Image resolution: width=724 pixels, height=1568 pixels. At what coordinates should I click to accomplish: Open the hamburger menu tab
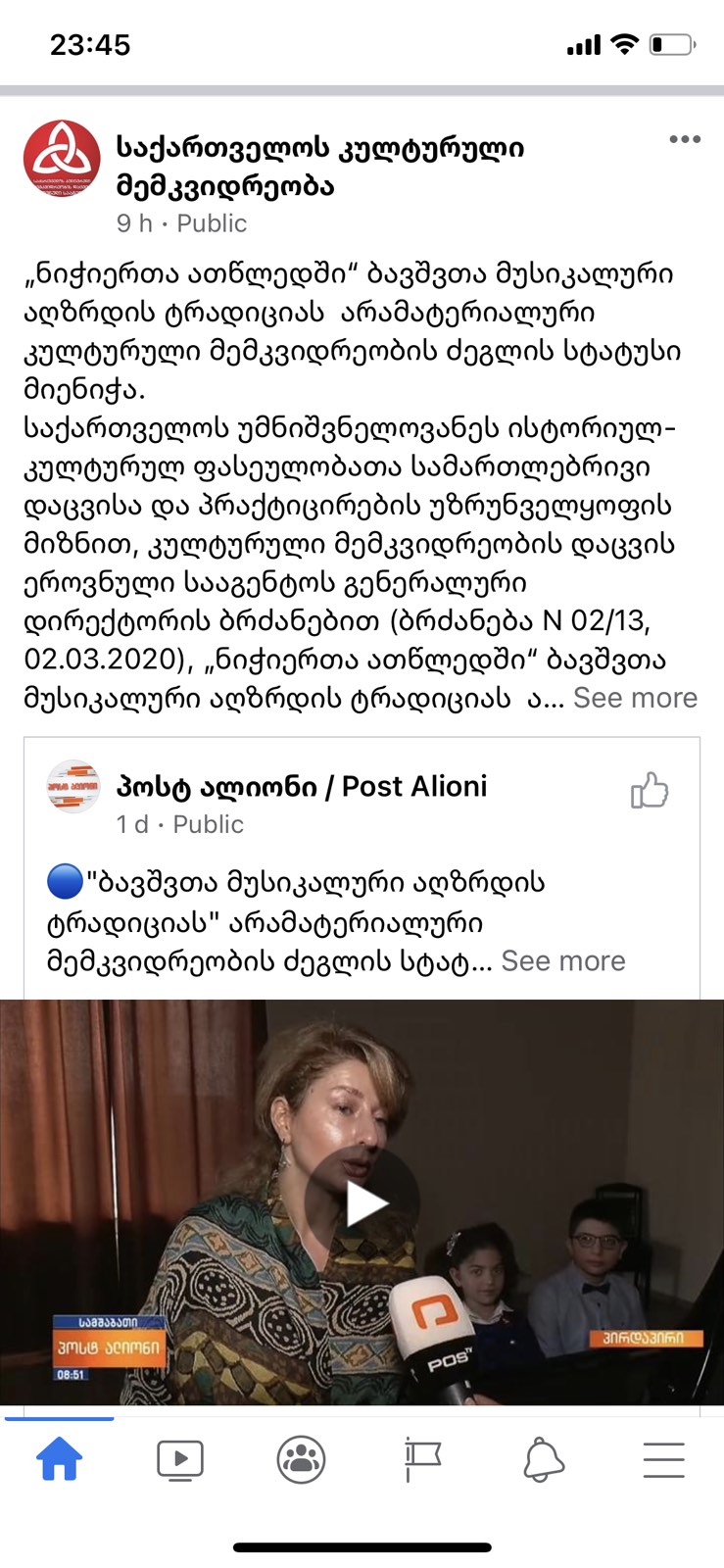tap(663, 1460)
